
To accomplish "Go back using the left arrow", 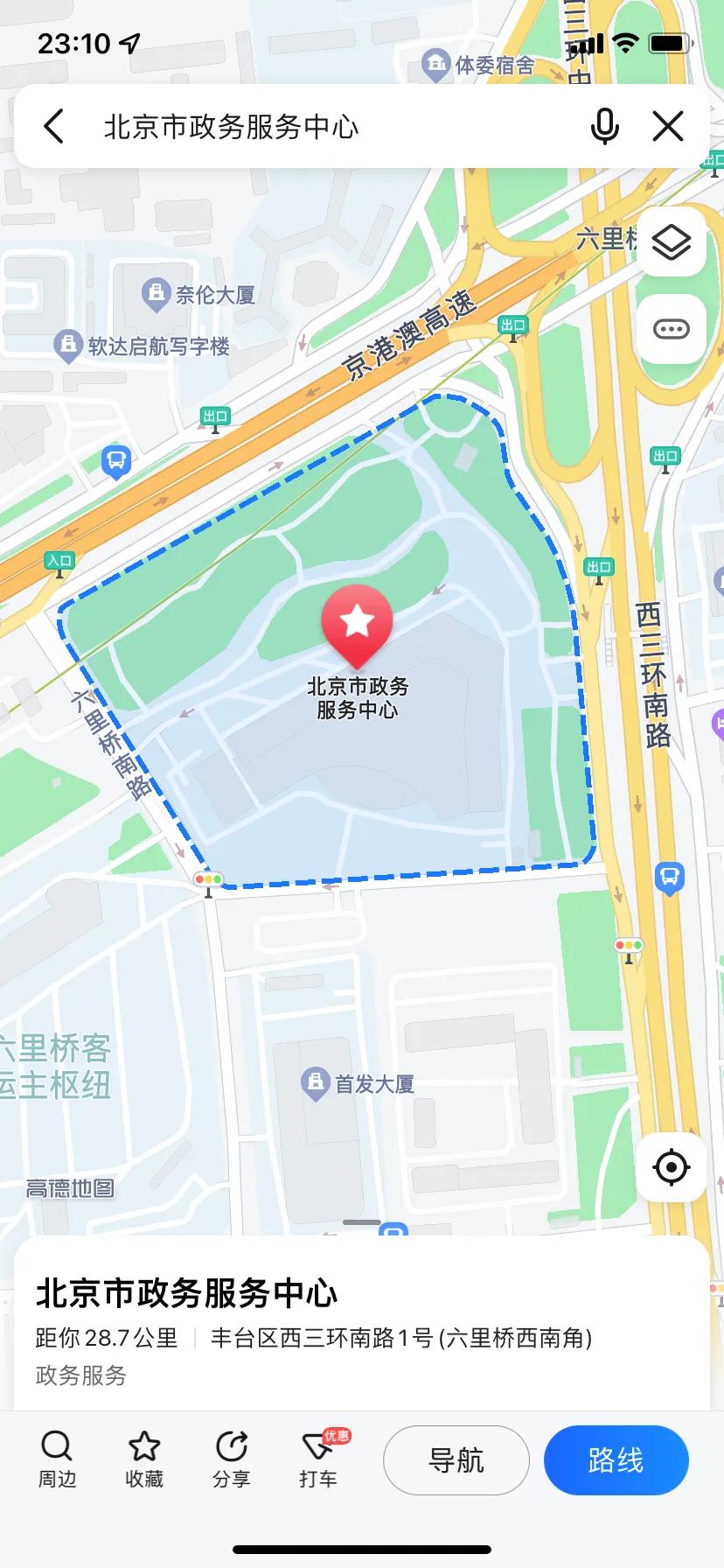I will [54, 126].
